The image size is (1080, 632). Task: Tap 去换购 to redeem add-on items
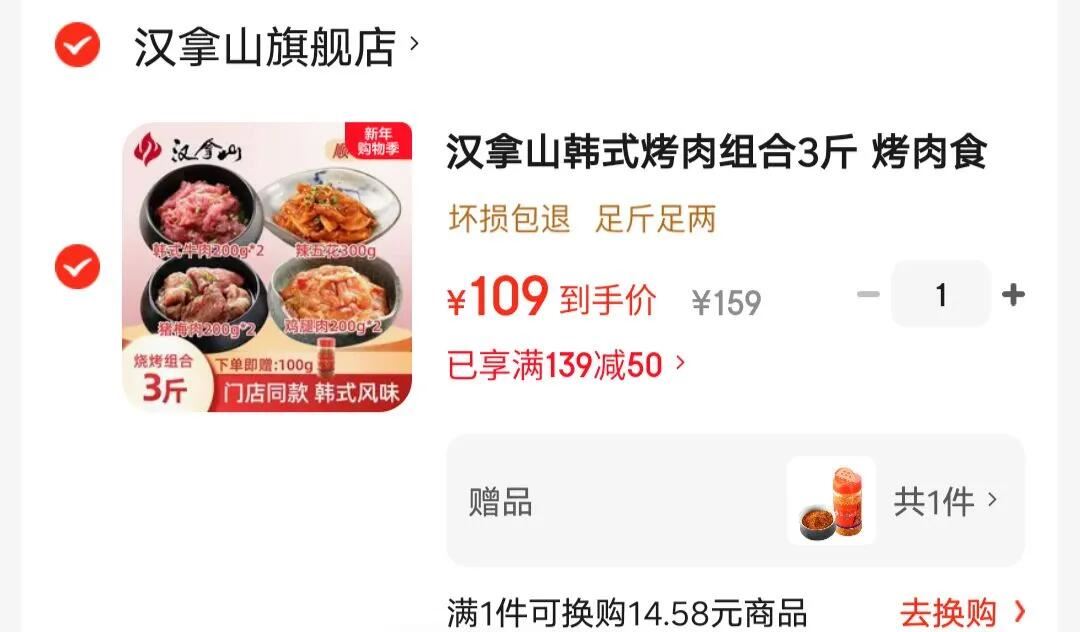[x=962, y=611]
